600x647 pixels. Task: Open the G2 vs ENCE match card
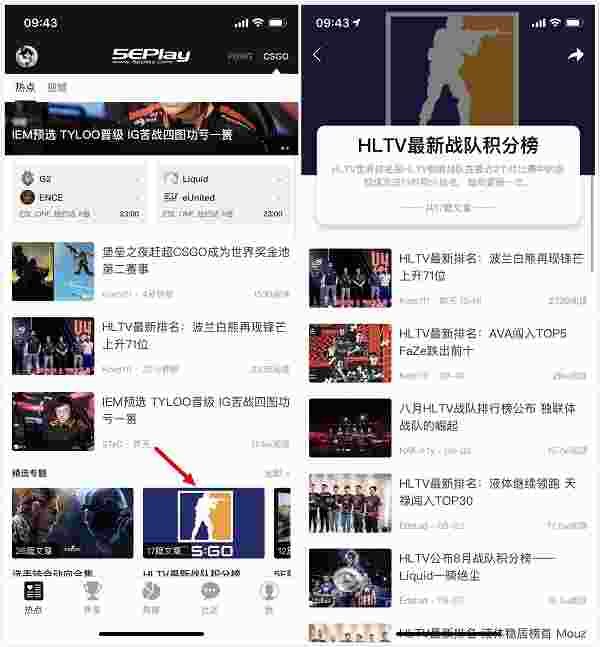[79, 192]
